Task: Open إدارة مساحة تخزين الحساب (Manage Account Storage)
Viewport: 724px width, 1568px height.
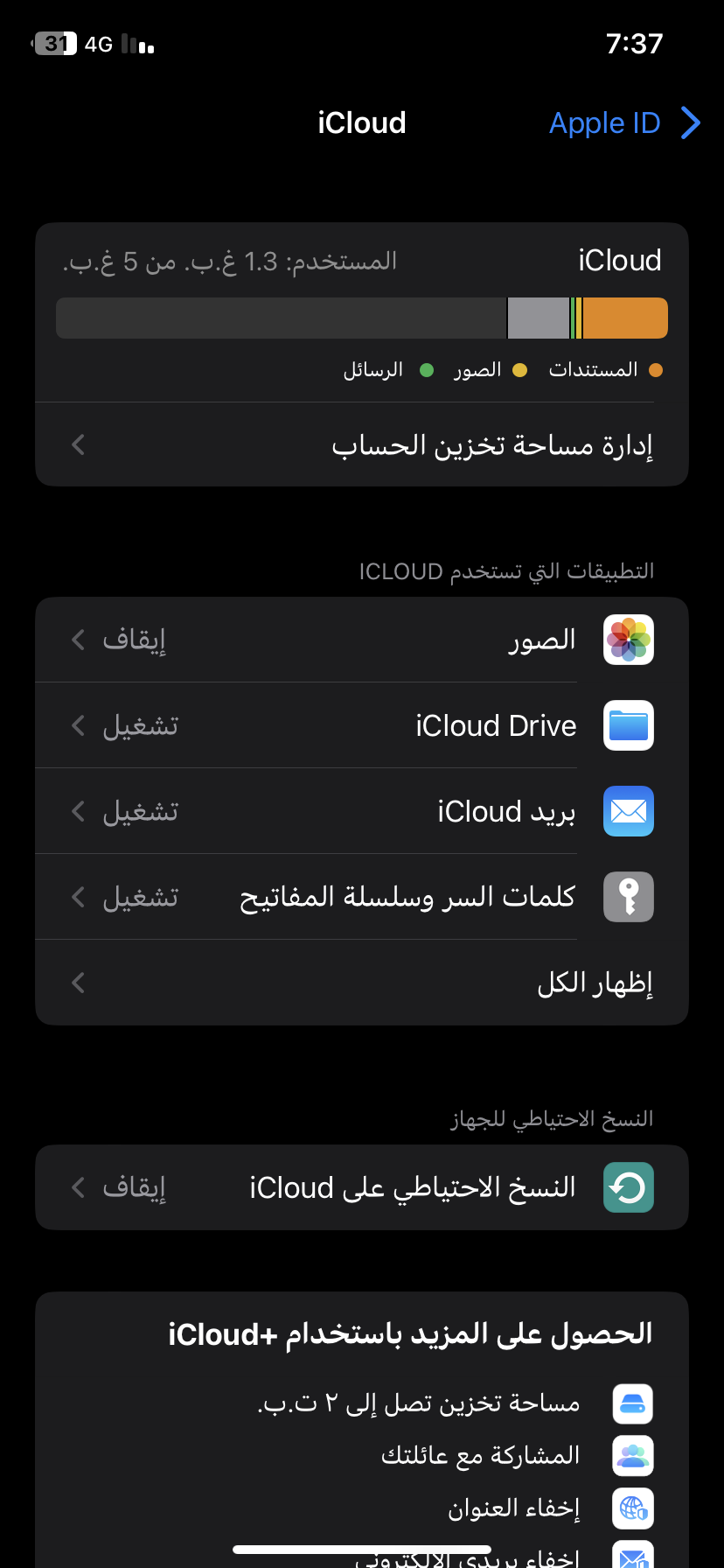Action: [x=362, y=445]
